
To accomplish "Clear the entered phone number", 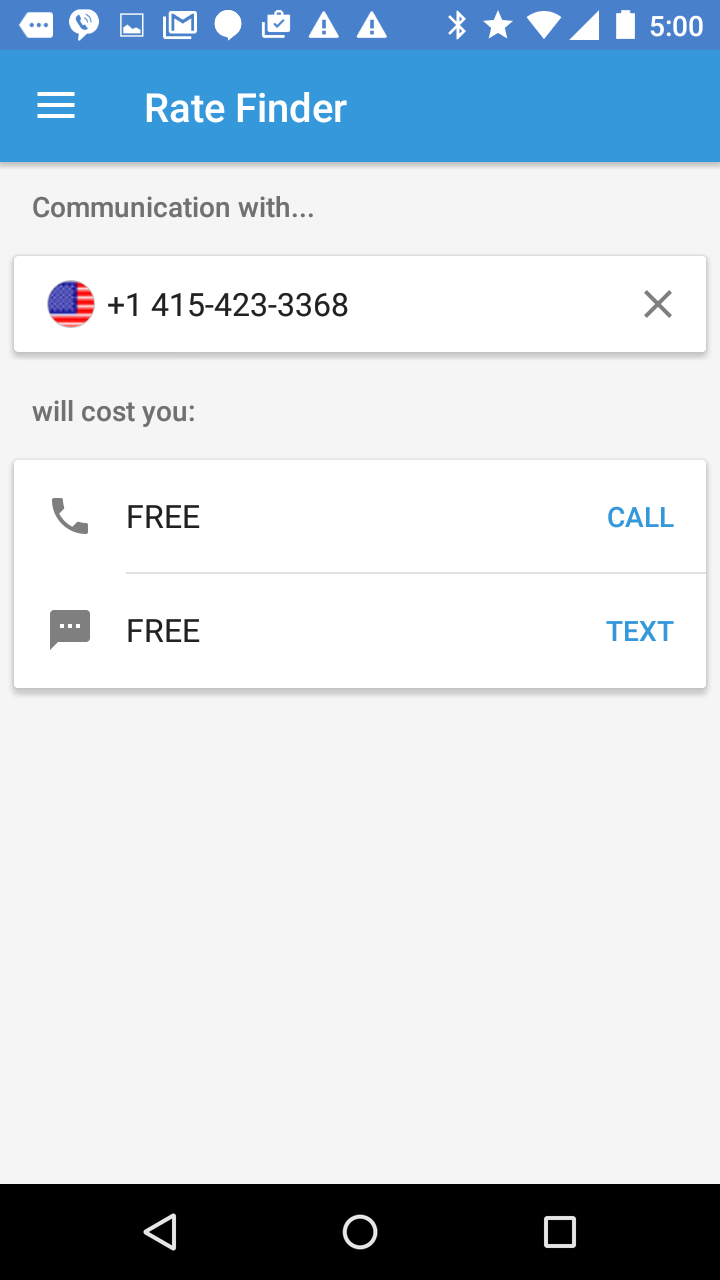I will coord(657,304).
